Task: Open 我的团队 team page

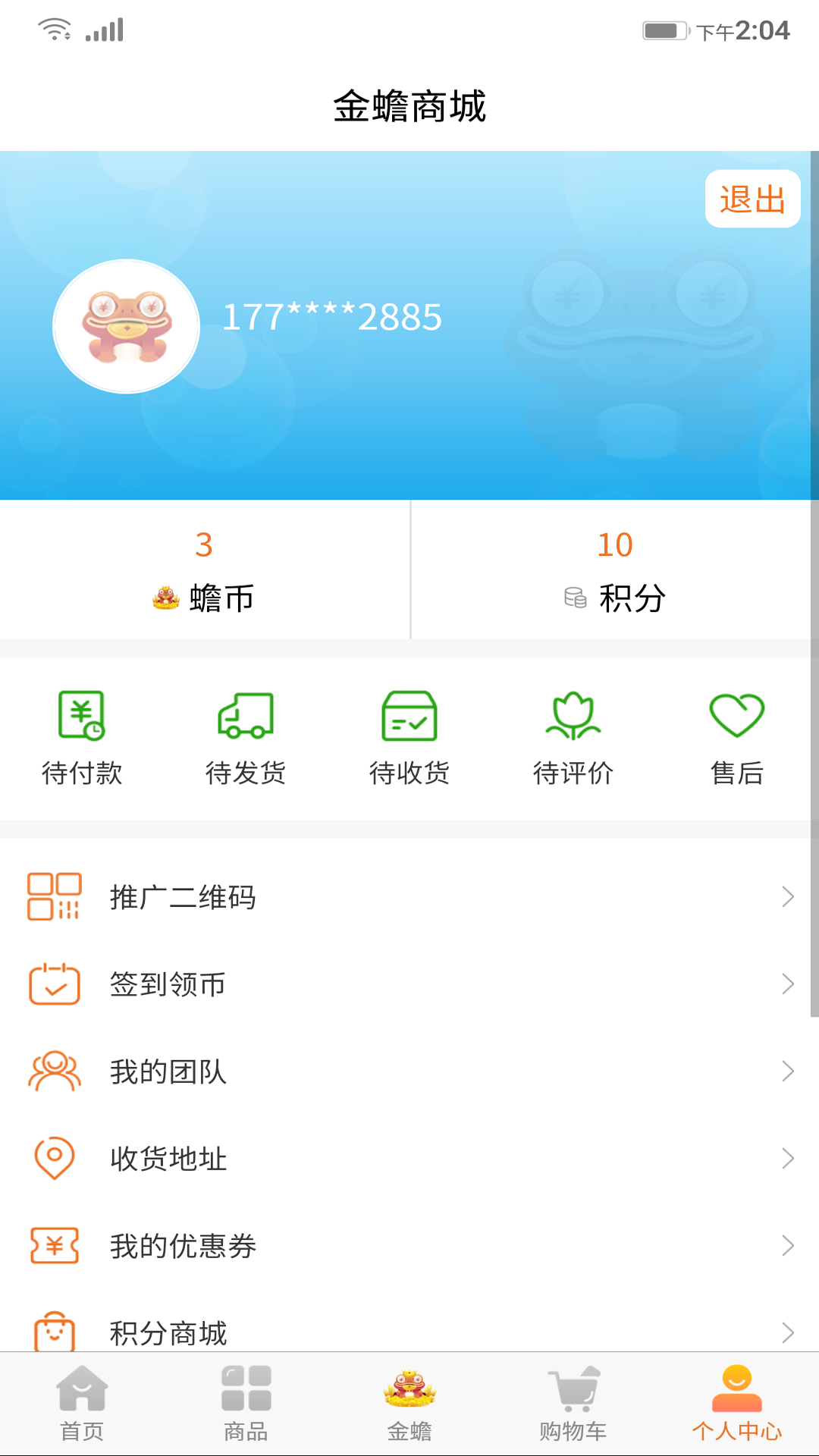Action: 409,1072
